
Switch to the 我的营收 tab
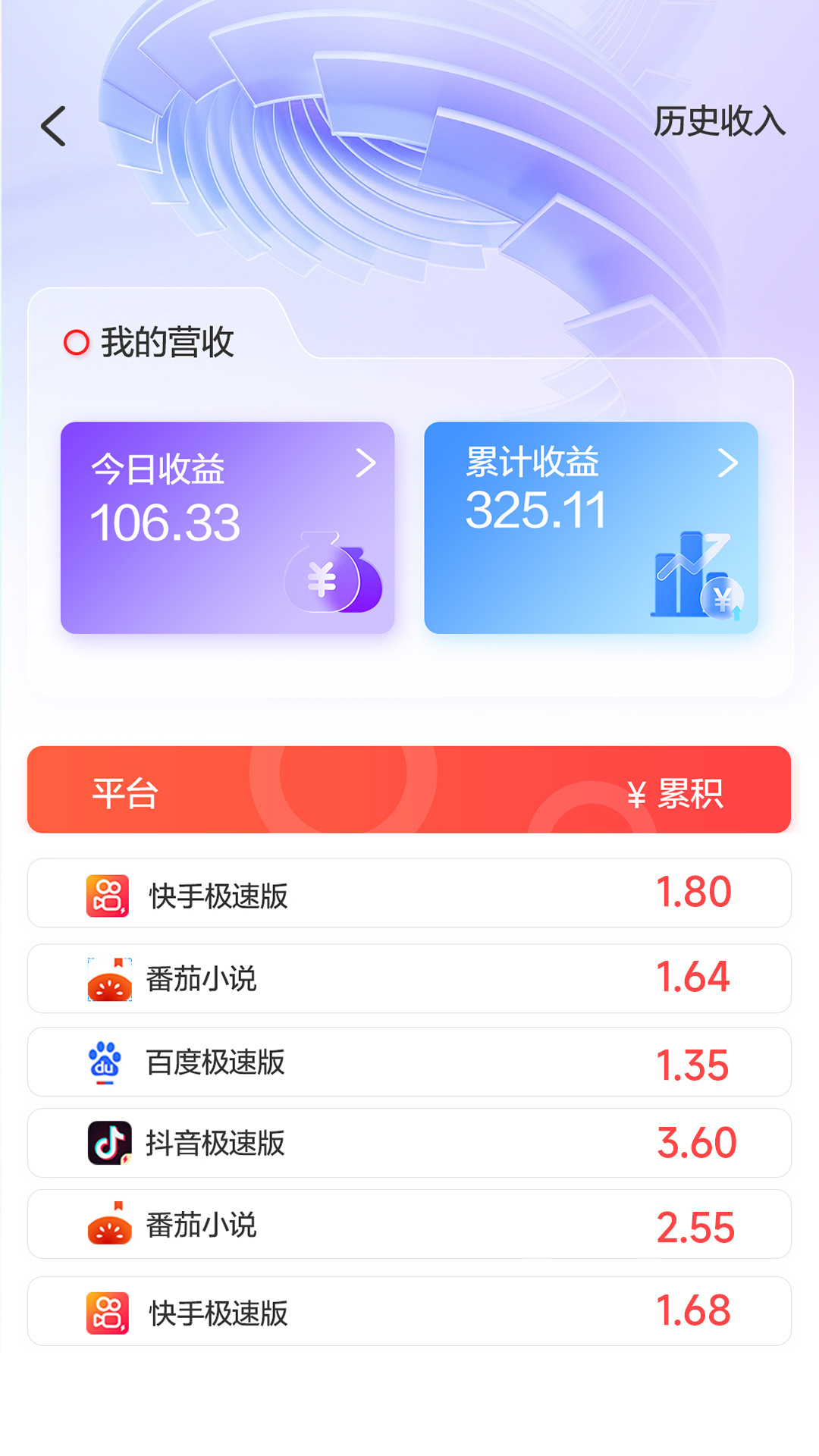click(165, 343)
